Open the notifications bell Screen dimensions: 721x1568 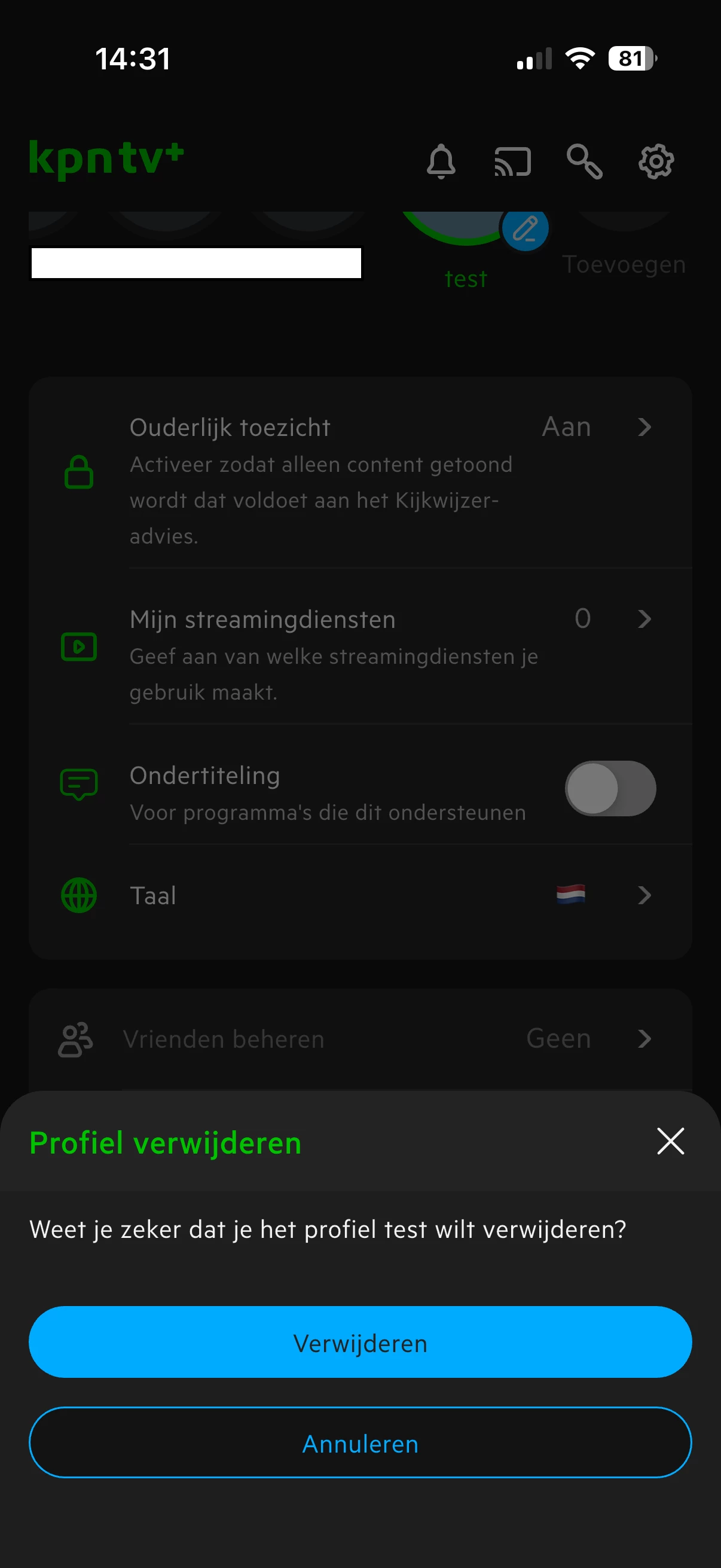441,162
